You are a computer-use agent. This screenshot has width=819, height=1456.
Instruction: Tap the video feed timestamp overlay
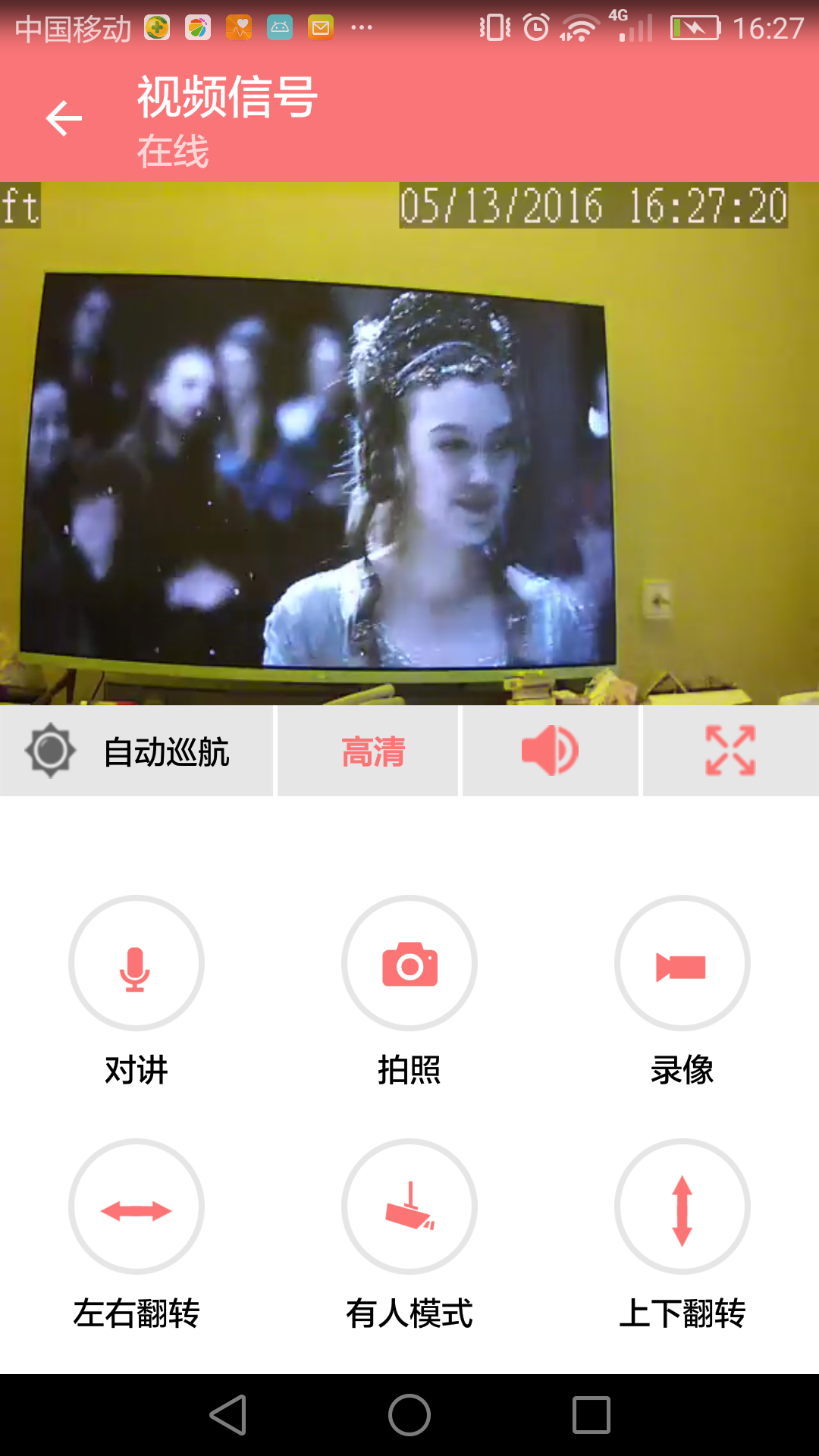(594, 203)
